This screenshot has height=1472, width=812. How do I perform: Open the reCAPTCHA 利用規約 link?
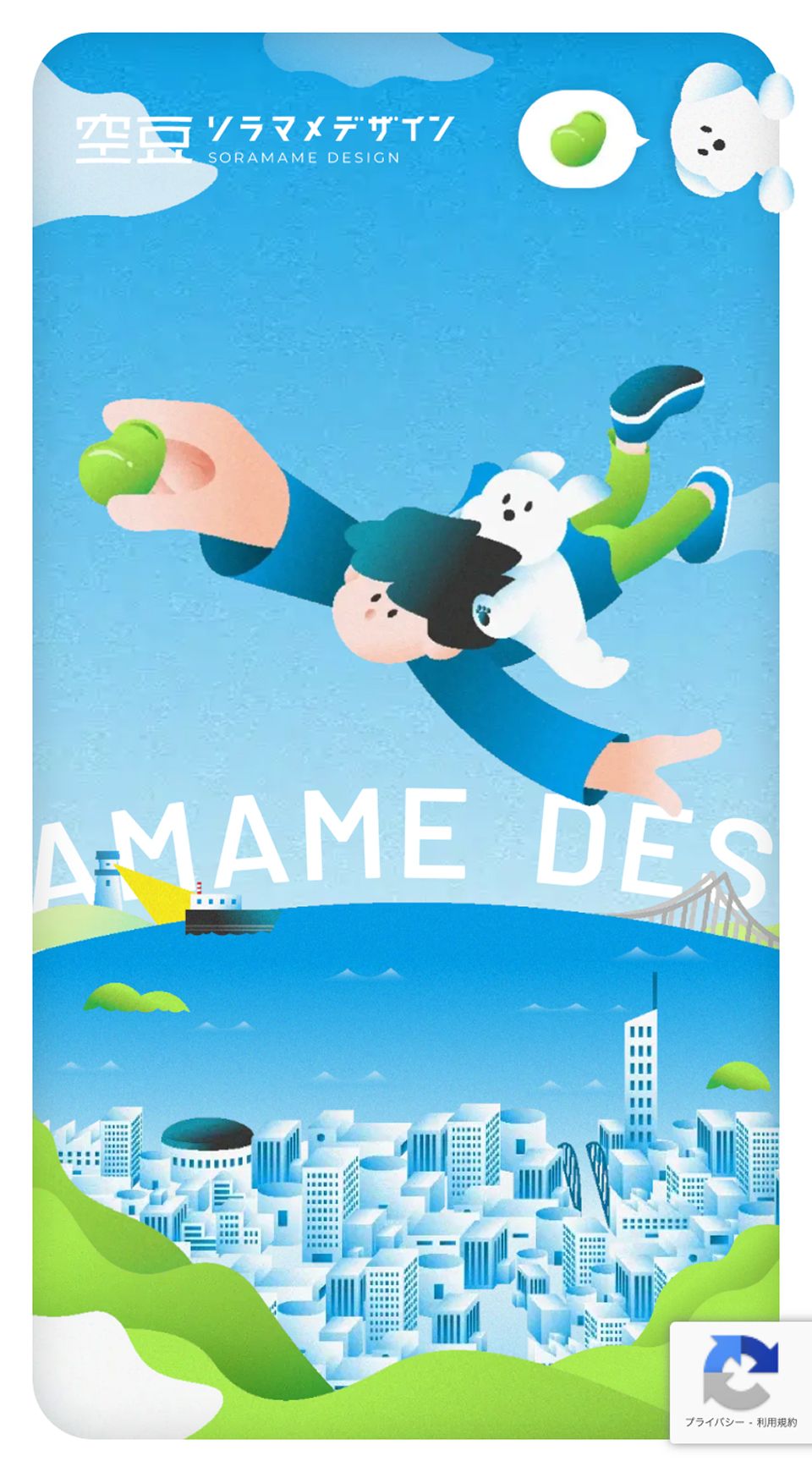(777, 1422)
